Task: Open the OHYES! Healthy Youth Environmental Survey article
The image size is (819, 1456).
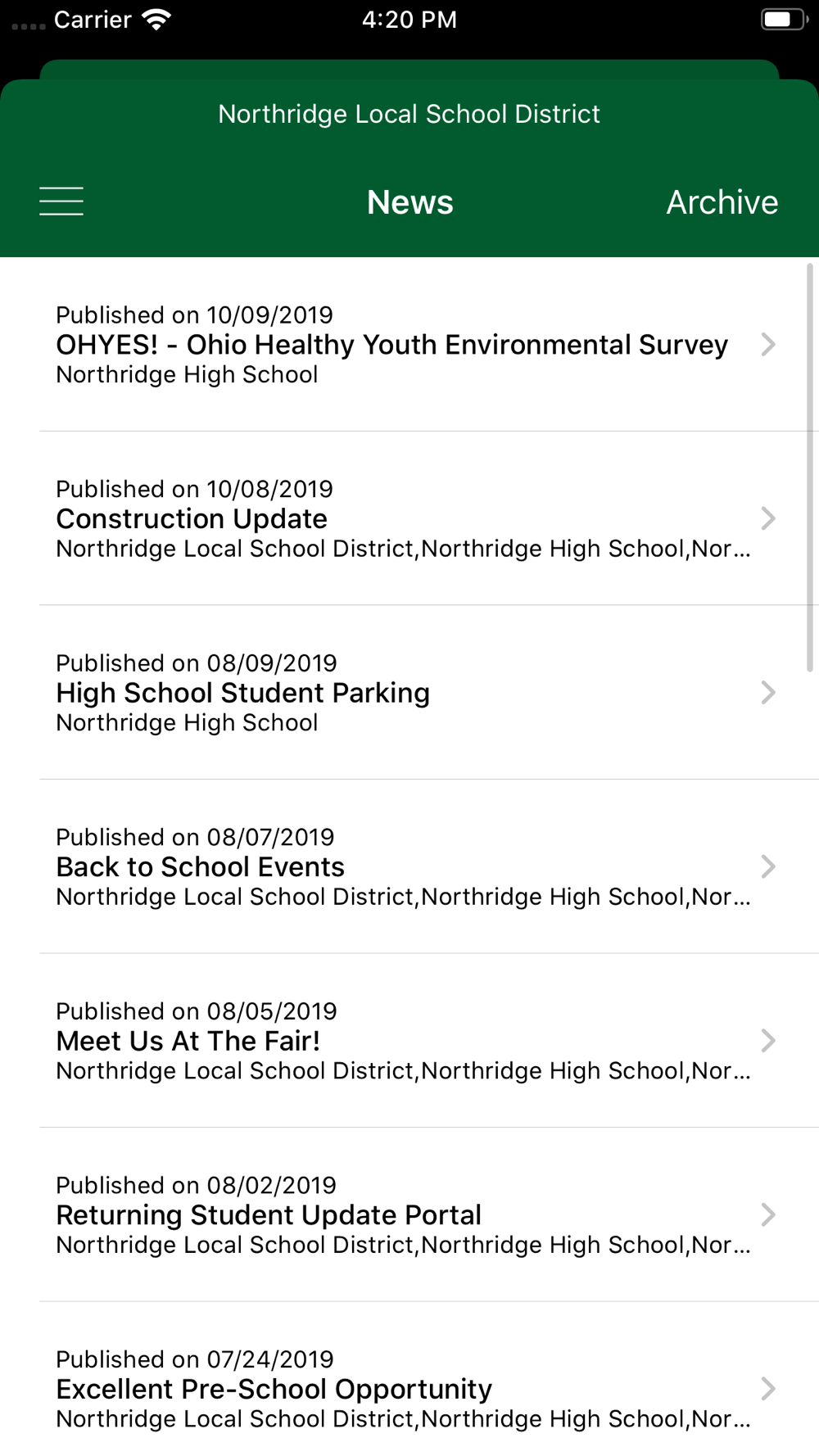Action: [x=391, y=345]
